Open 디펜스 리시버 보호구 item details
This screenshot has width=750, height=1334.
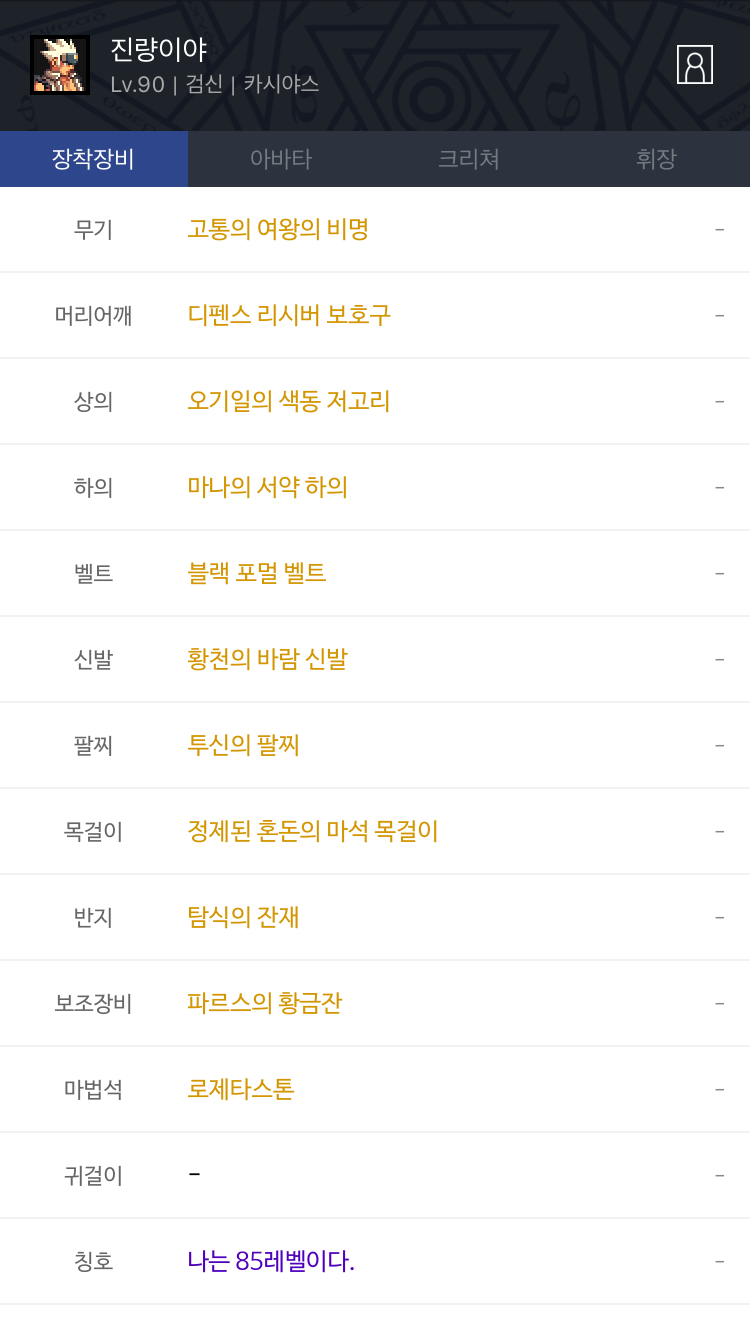pyautogui.click(x=289, y=315)
